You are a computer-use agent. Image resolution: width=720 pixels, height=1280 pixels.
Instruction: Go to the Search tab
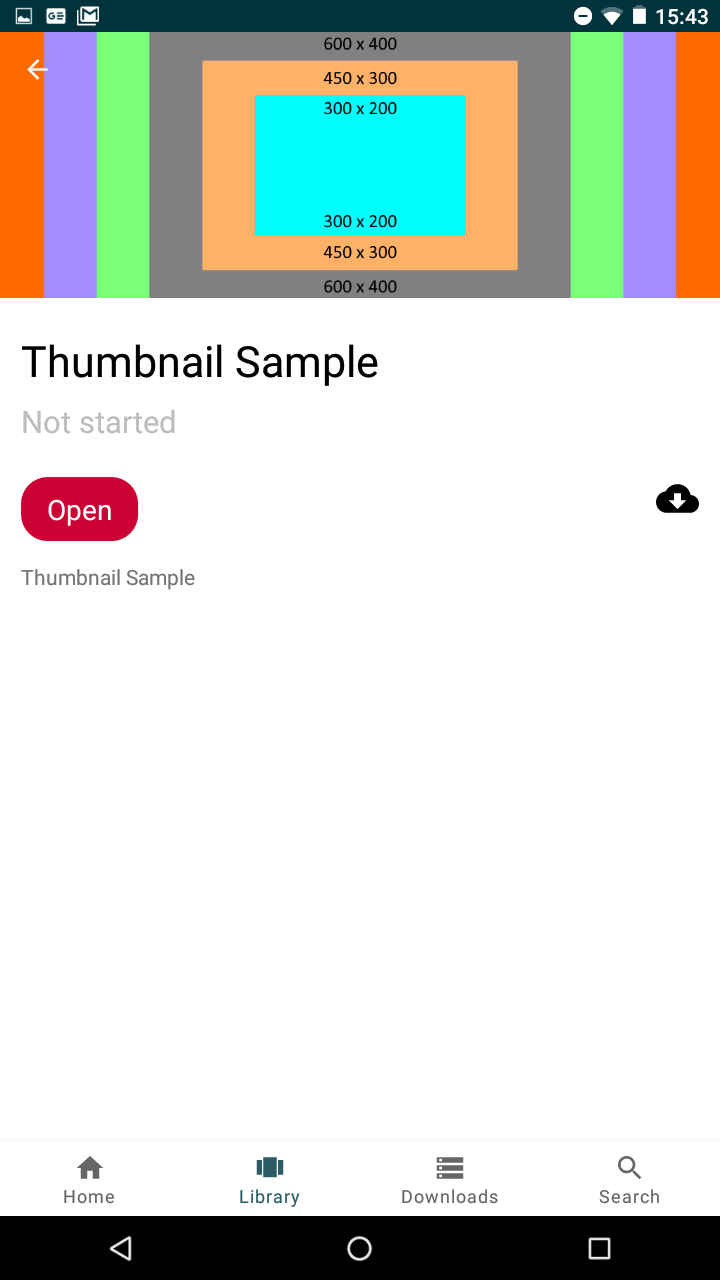click(630, 1179)
